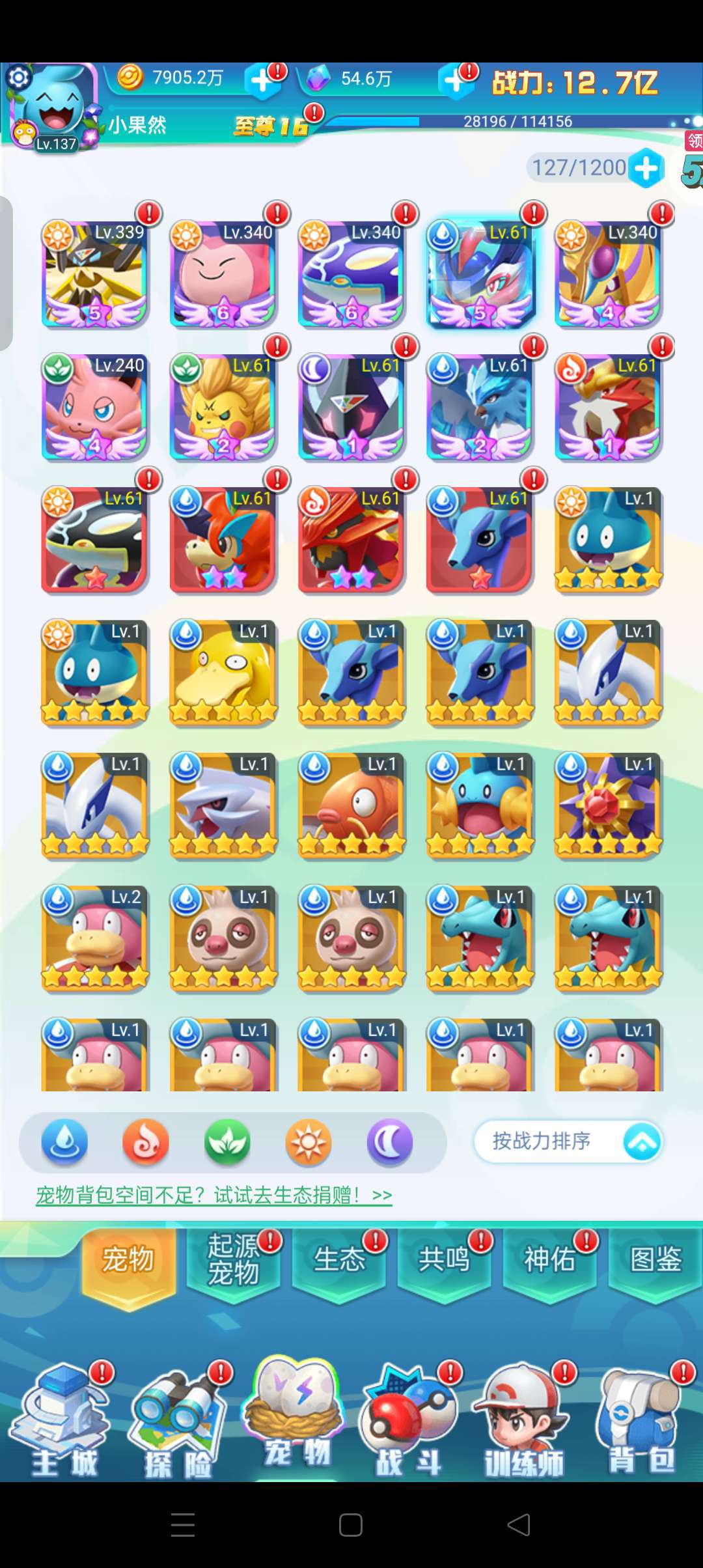Screen dimensions: 703x1568
Task: Filter pets by fire element
Action: click(146, 1142)
